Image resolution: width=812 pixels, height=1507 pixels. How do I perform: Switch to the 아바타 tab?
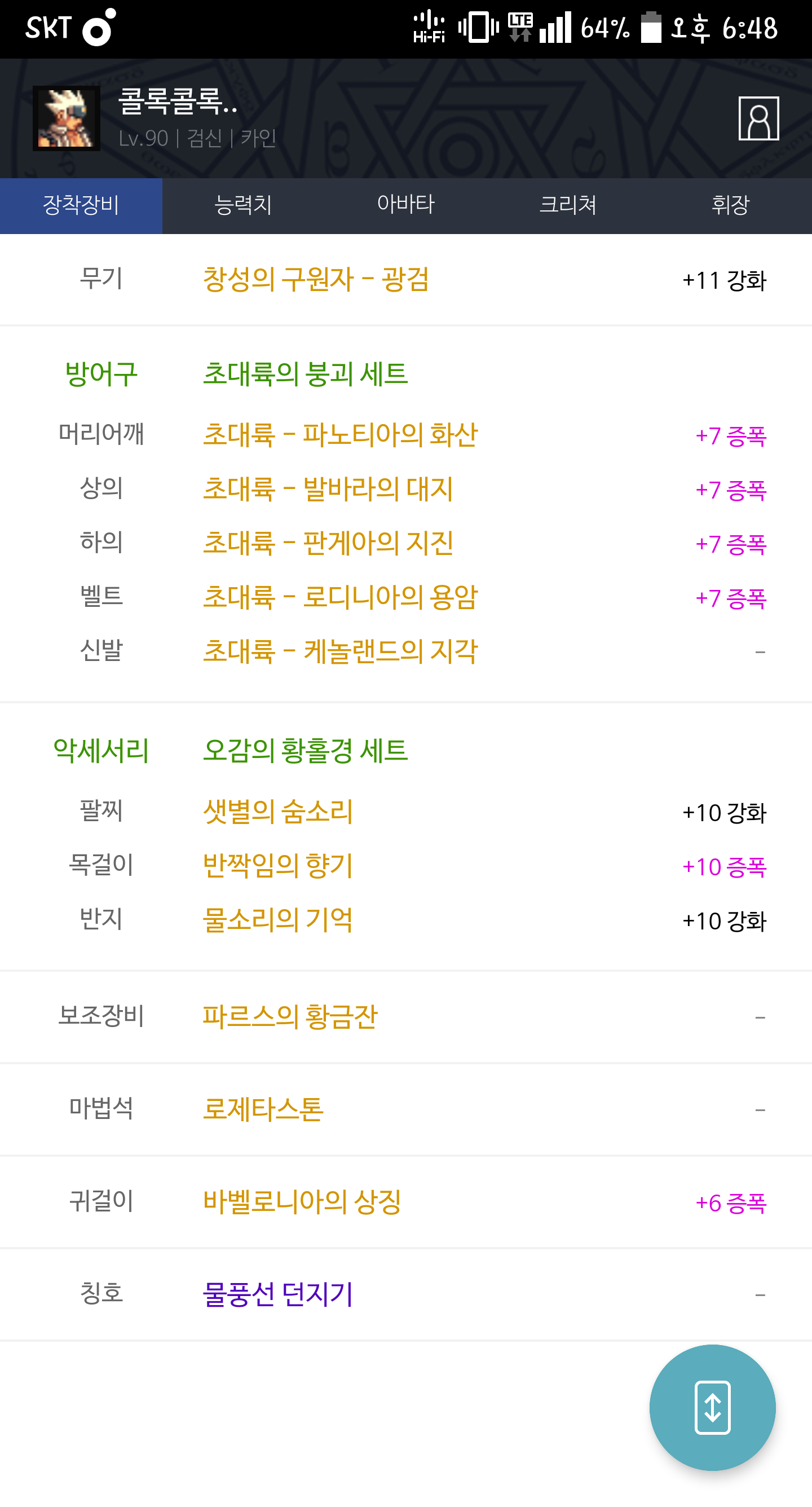pyautogui.click(x=406, y=205)
